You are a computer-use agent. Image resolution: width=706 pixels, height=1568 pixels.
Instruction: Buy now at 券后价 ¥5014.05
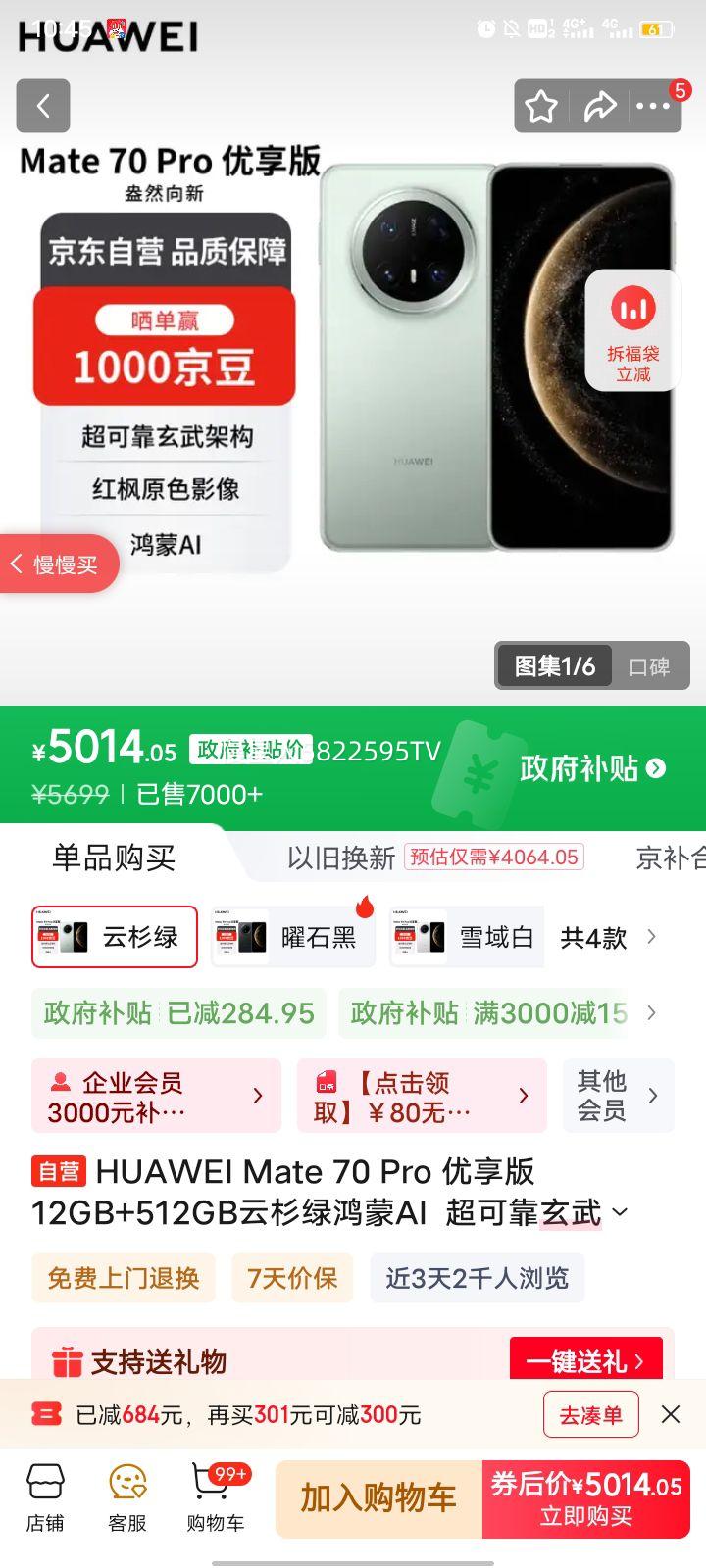tap(586, 1498)
